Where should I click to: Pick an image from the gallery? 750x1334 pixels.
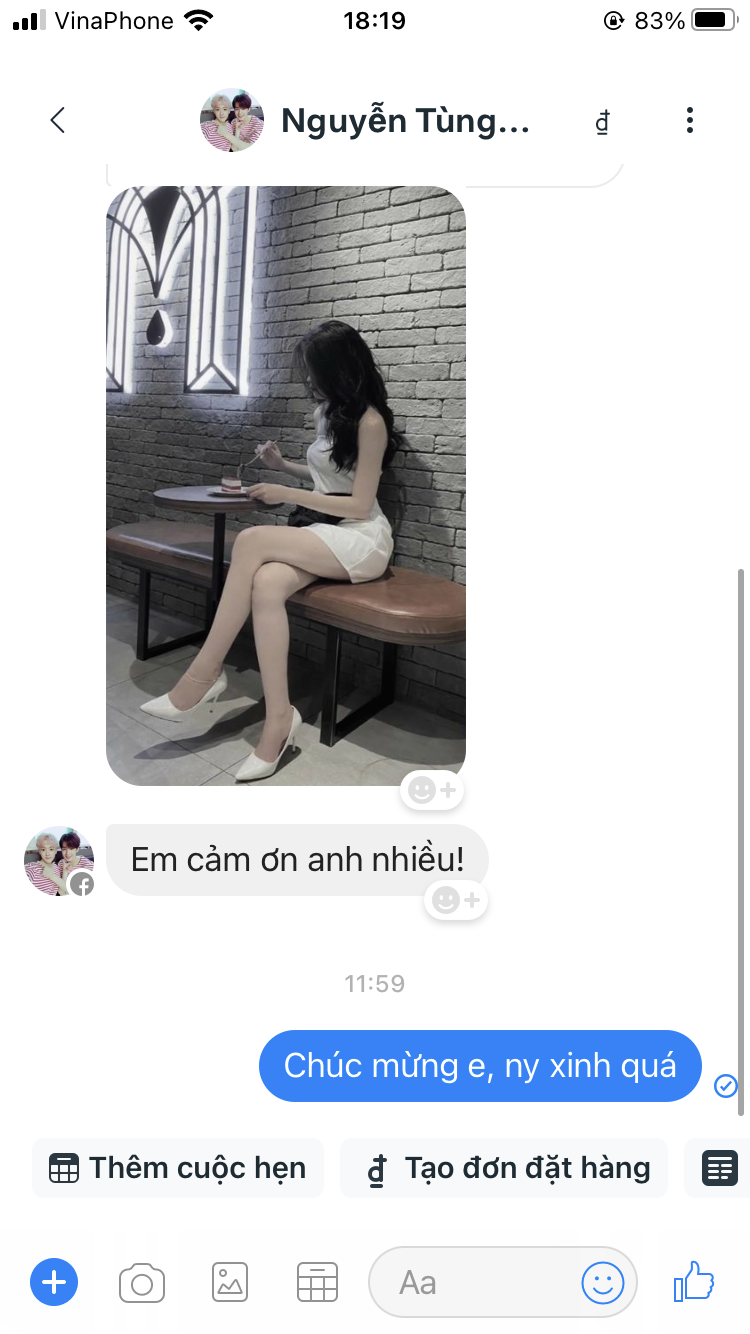pos(230,1282)
